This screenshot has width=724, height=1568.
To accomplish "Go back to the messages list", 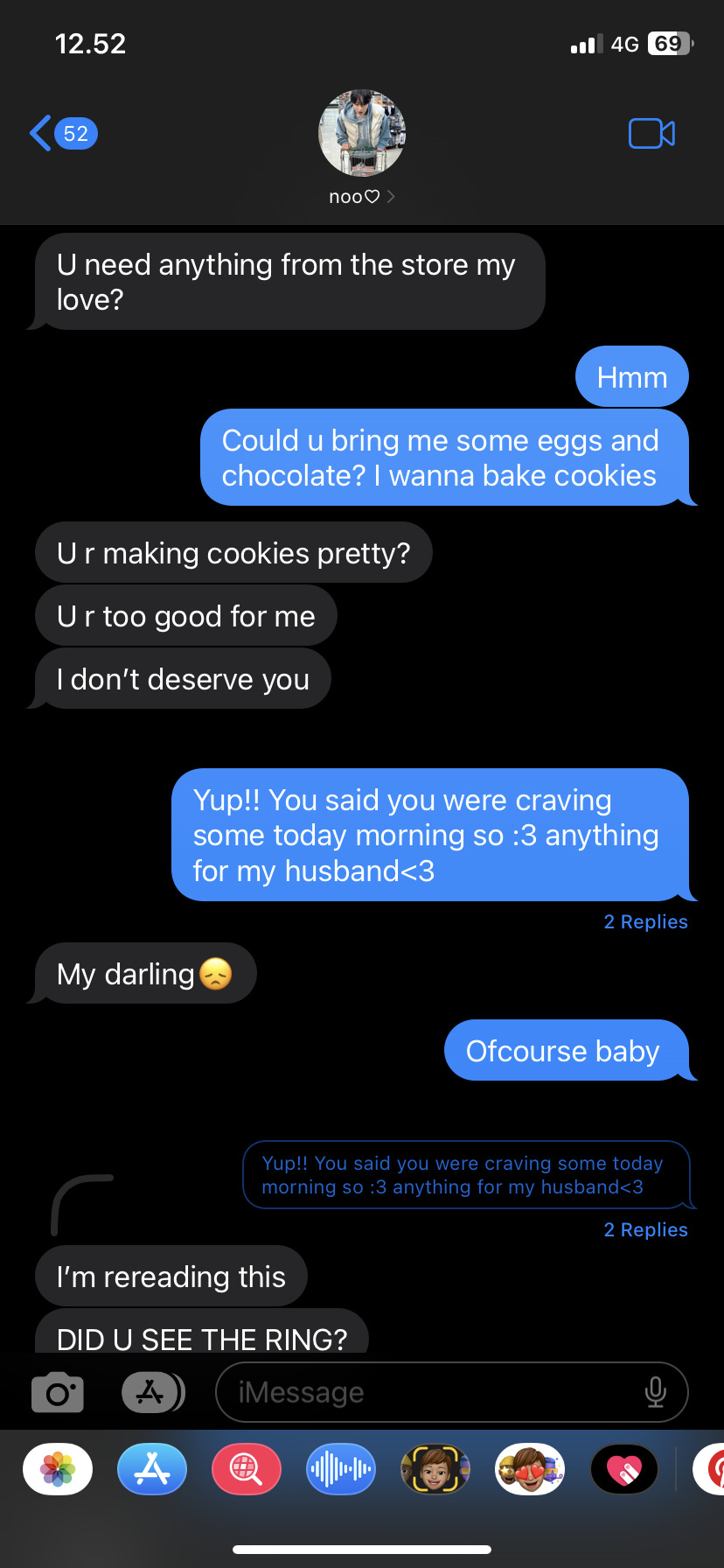I will [x=61, y=134].
